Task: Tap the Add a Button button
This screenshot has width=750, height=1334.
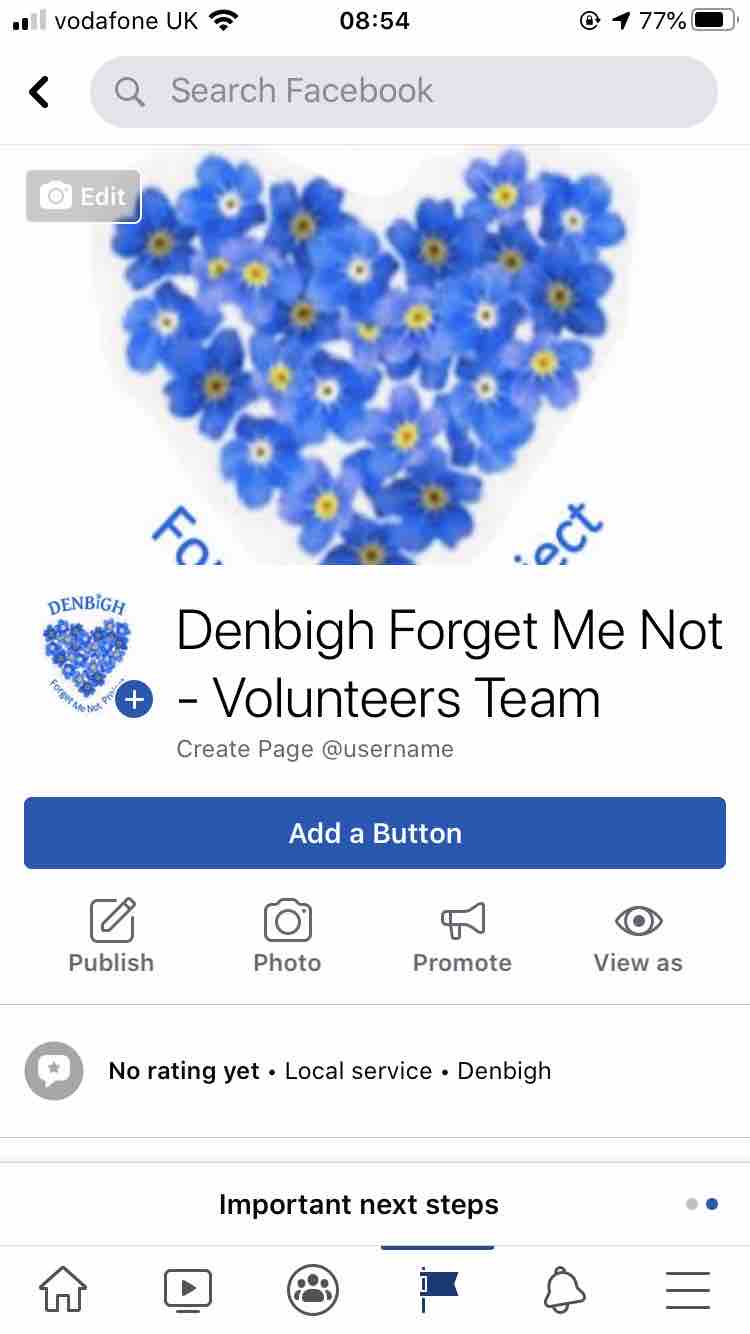Action: point(375,833)
